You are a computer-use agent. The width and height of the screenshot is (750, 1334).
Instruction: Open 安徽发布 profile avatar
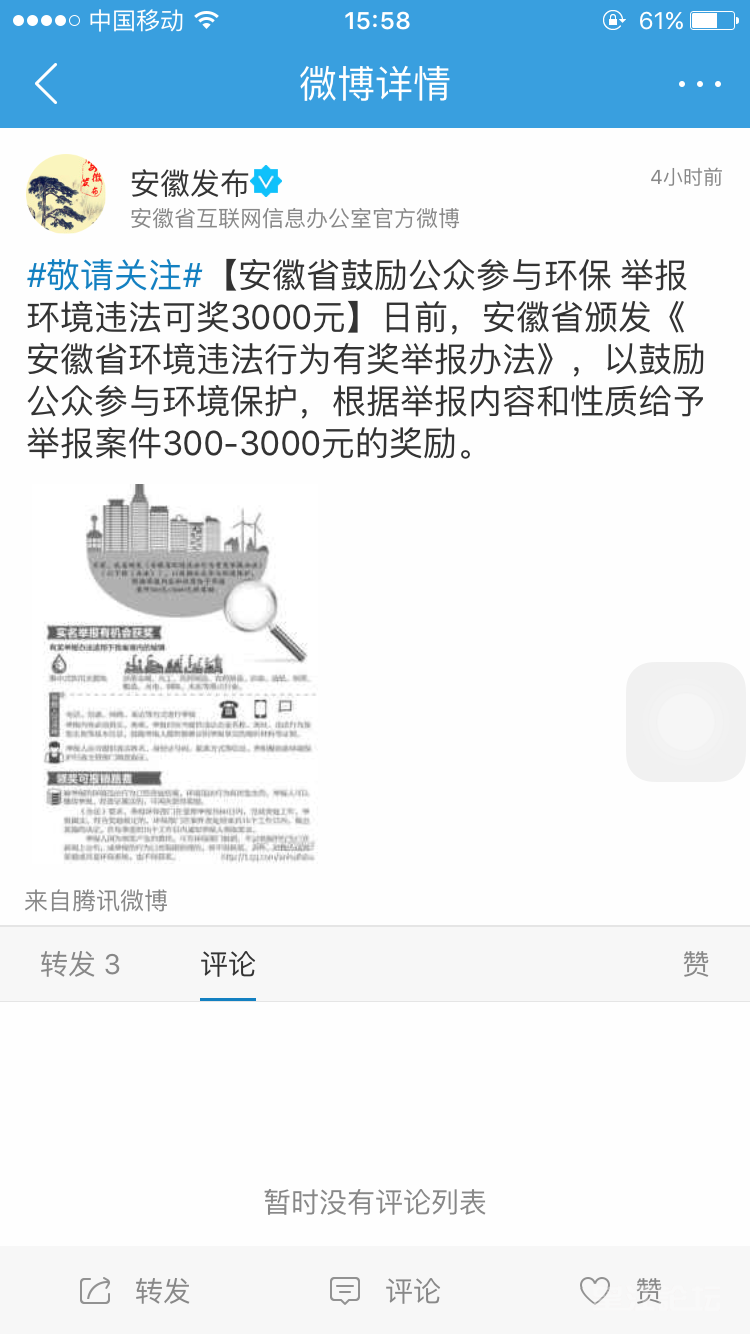coord(66,194)
